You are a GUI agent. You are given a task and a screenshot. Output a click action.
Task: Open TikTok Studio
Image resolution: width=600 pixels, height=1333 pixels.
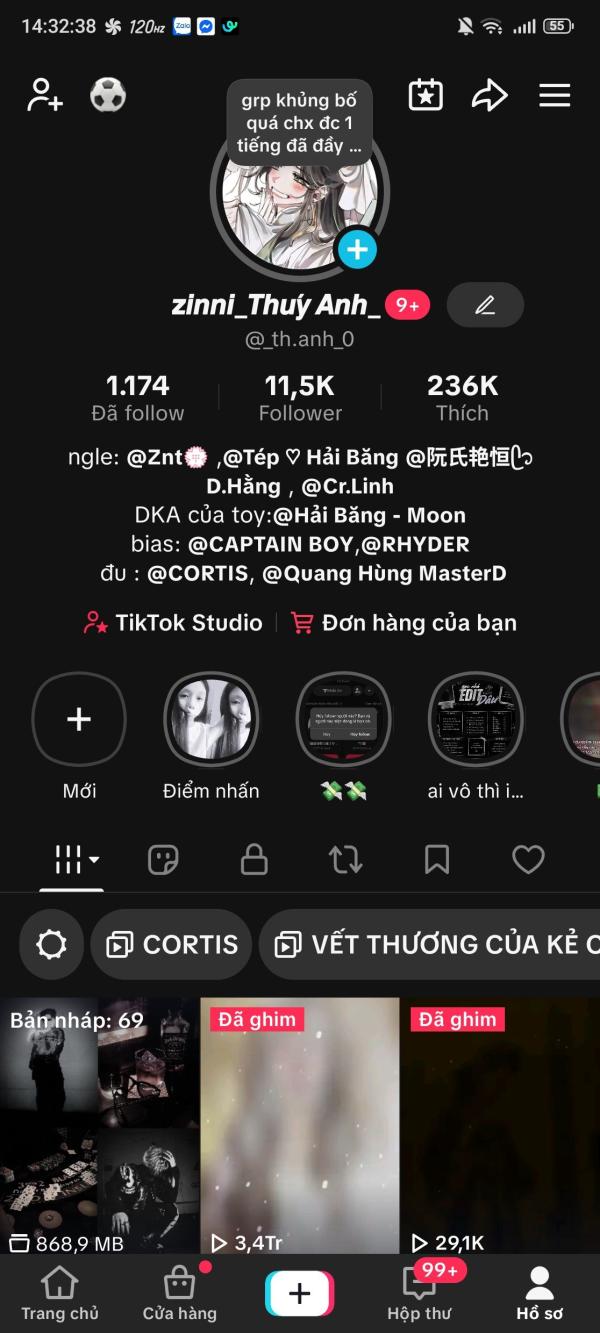click(x=173, y=623)
